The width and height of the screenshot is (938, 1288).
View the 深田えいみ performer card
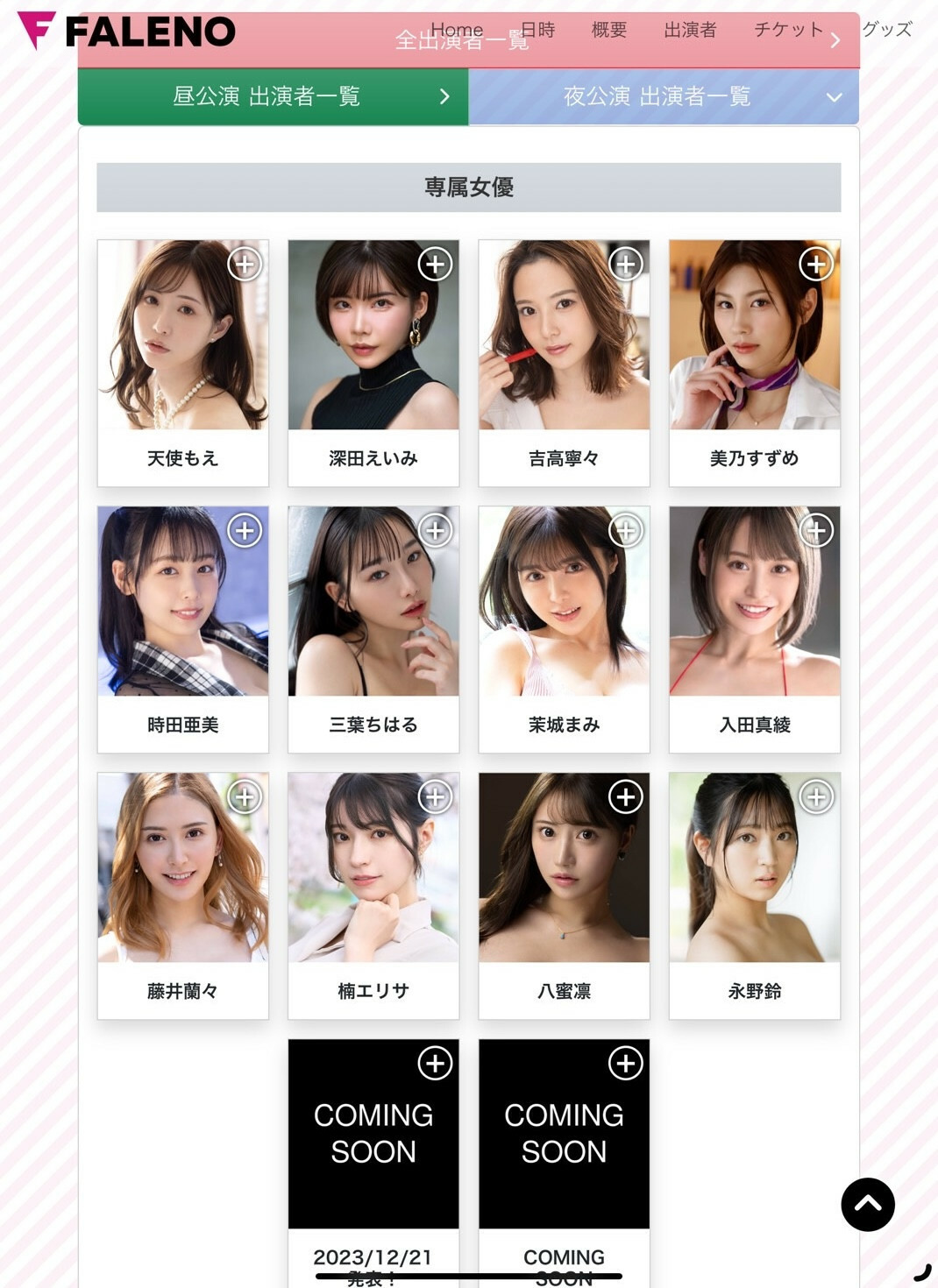tap(373, 363)
